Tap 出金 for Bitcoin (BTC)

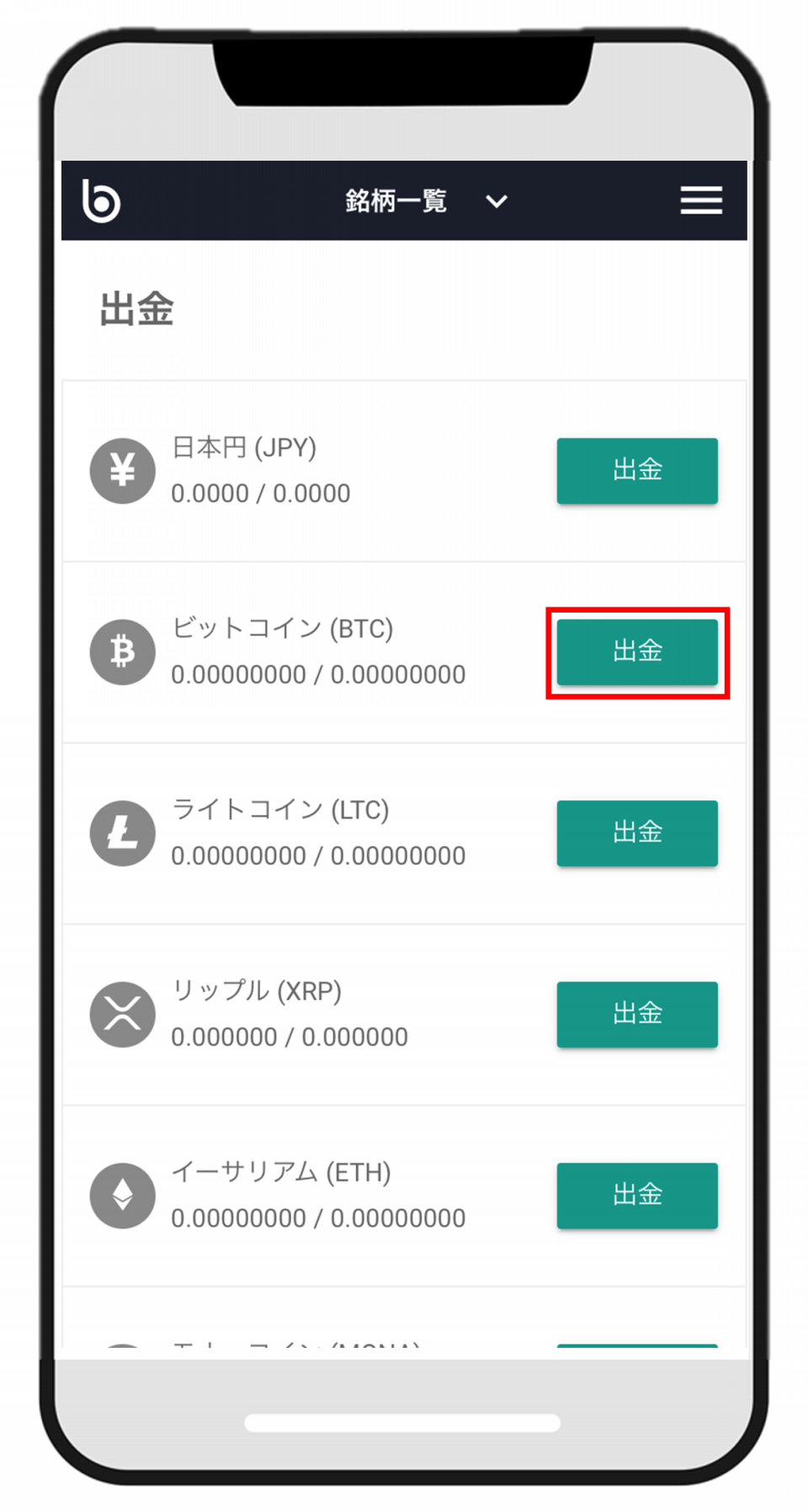pyautogui.click(x=637, y=652)
